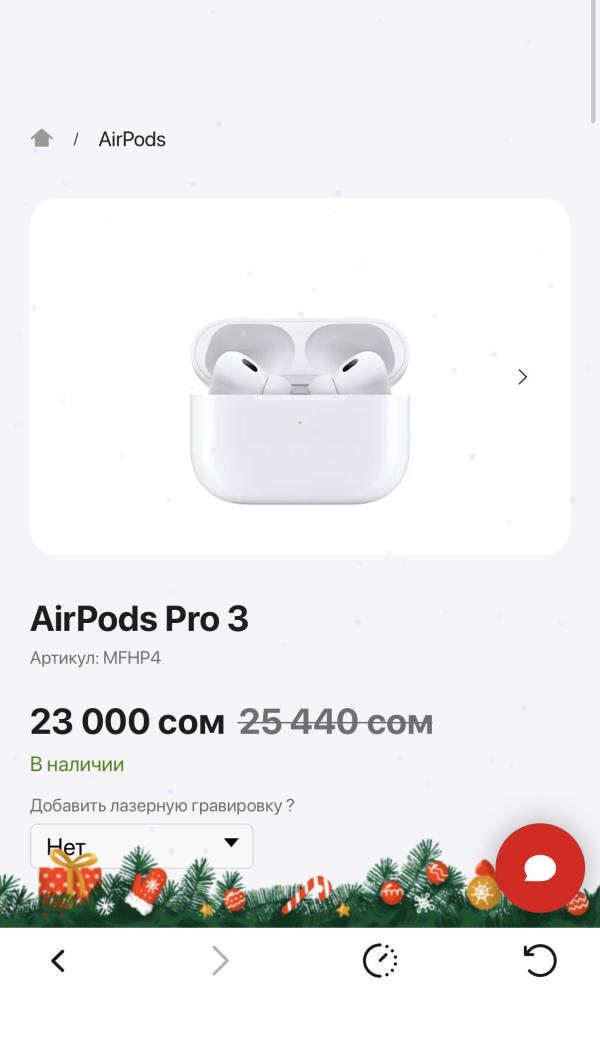Tap the speed dial icon in toolbar

[379, 961]
